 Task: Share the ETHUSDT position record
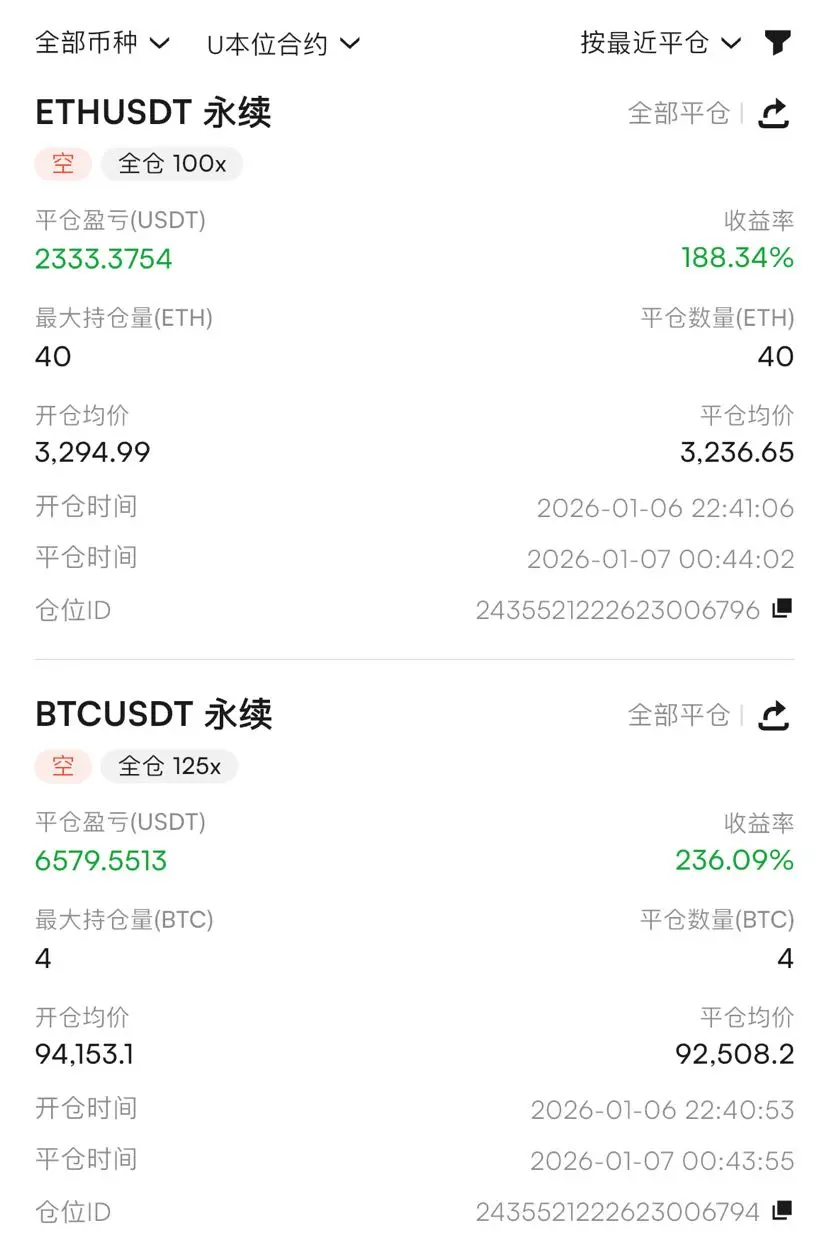(x=774, y=114)
